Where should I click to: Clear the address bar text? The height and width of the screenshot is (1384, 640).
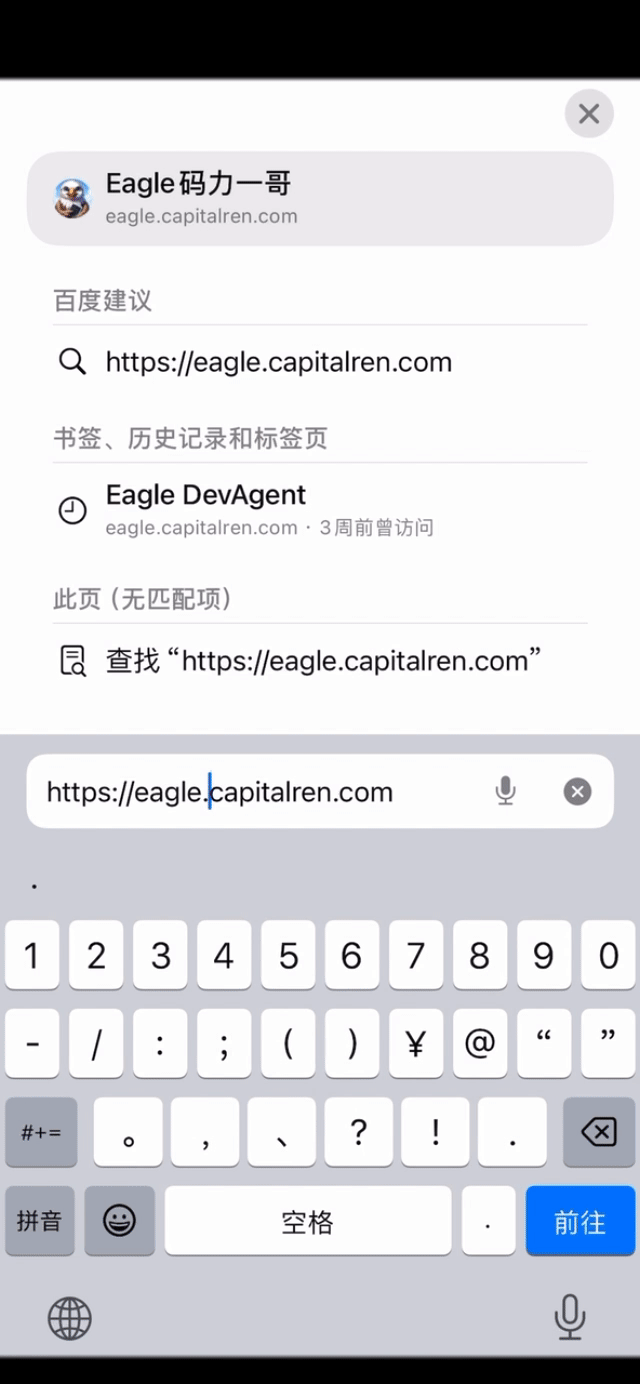[x=577, y=792]
